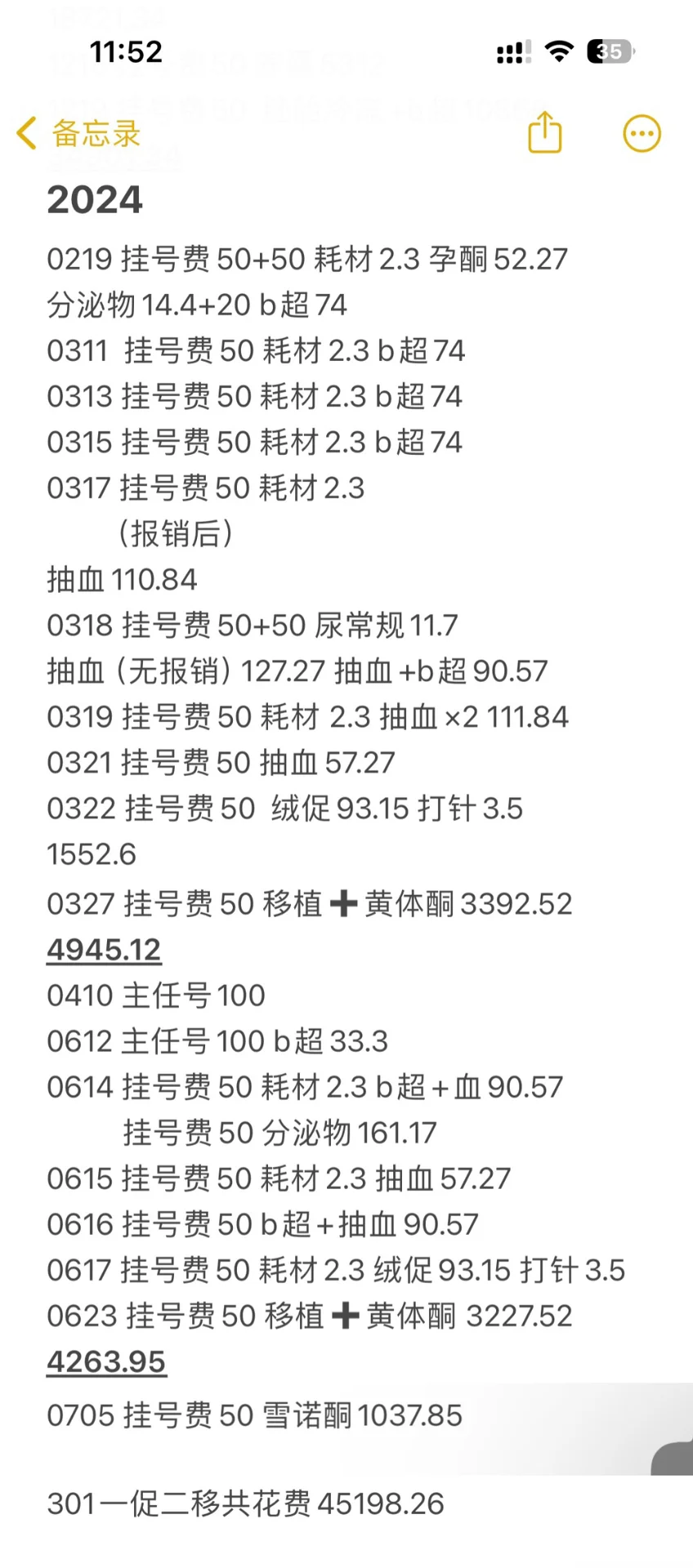Viewport: 693px width, 1568px height.
Task: Go back to the 备忘录 notes list
Action: click(78, 133)
